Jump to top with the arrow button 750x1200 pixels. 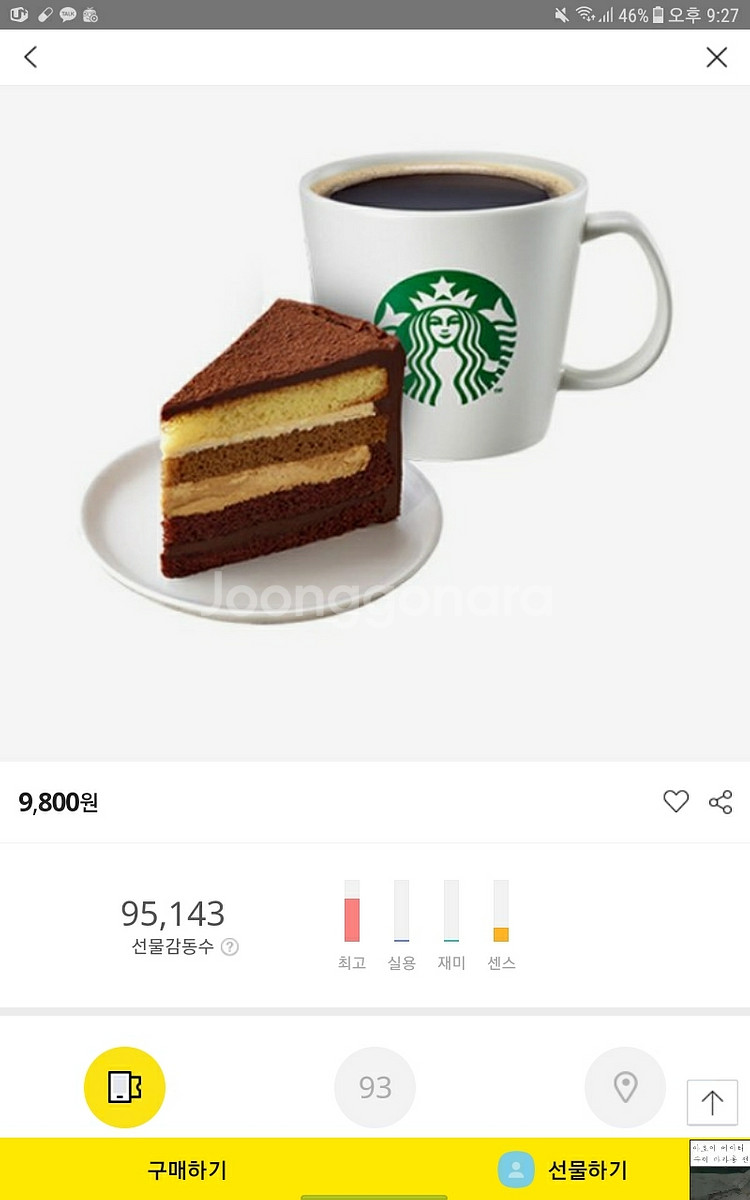712,1102
